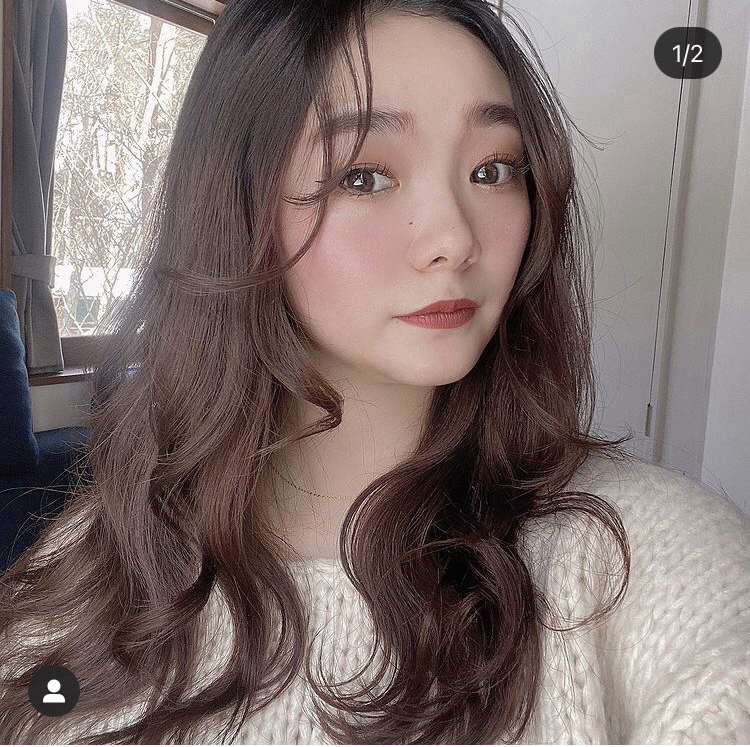Show tagged people on this photo
Screen dimensions: 750x747
54,691
